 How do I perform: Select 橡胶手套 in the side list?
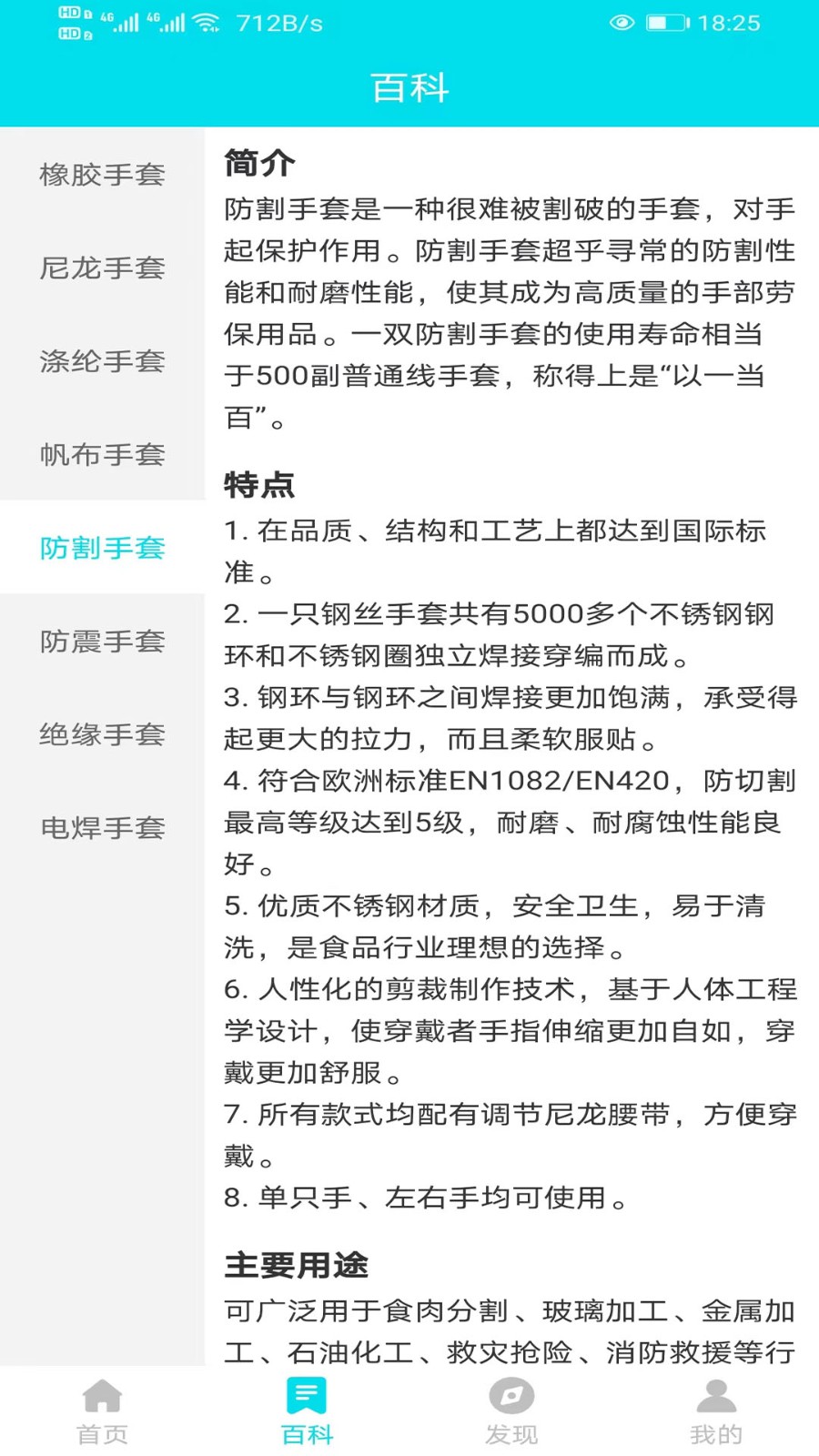(x=102, y=174)
